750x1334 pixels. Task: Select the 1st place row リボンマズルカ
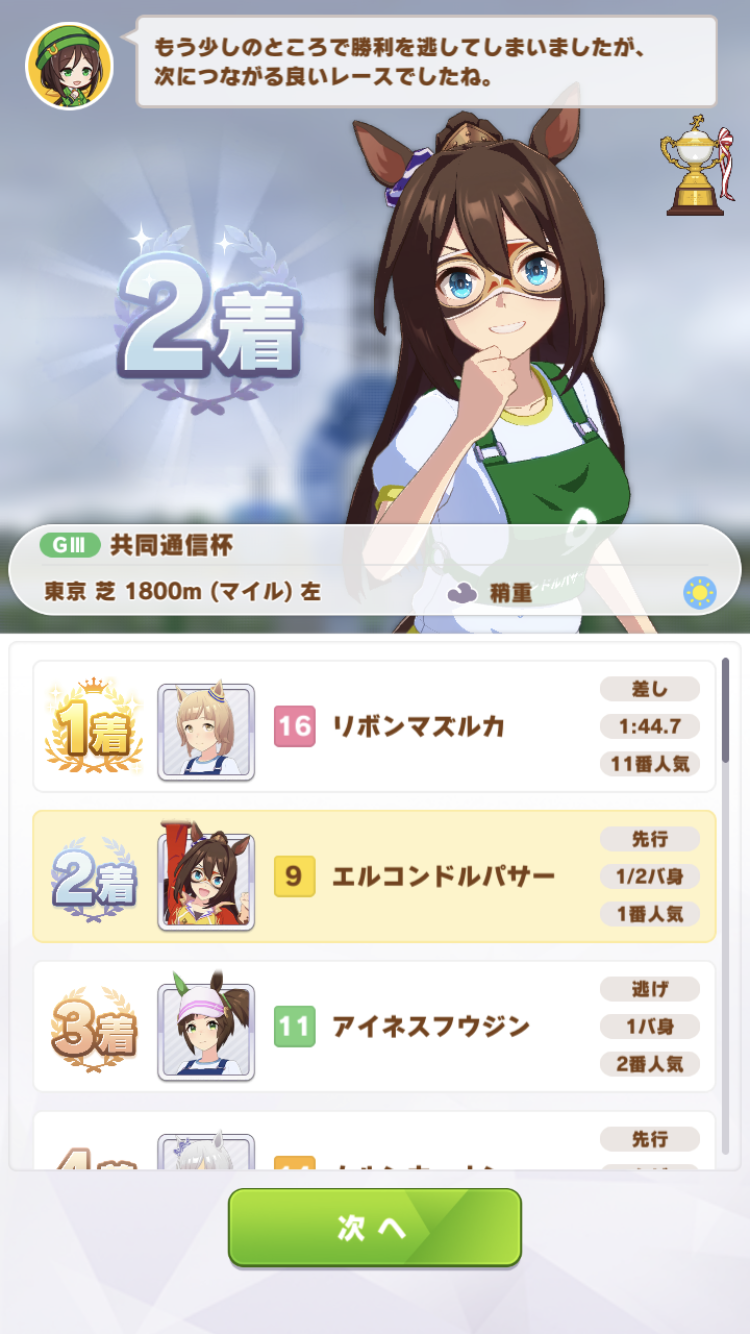374,727
